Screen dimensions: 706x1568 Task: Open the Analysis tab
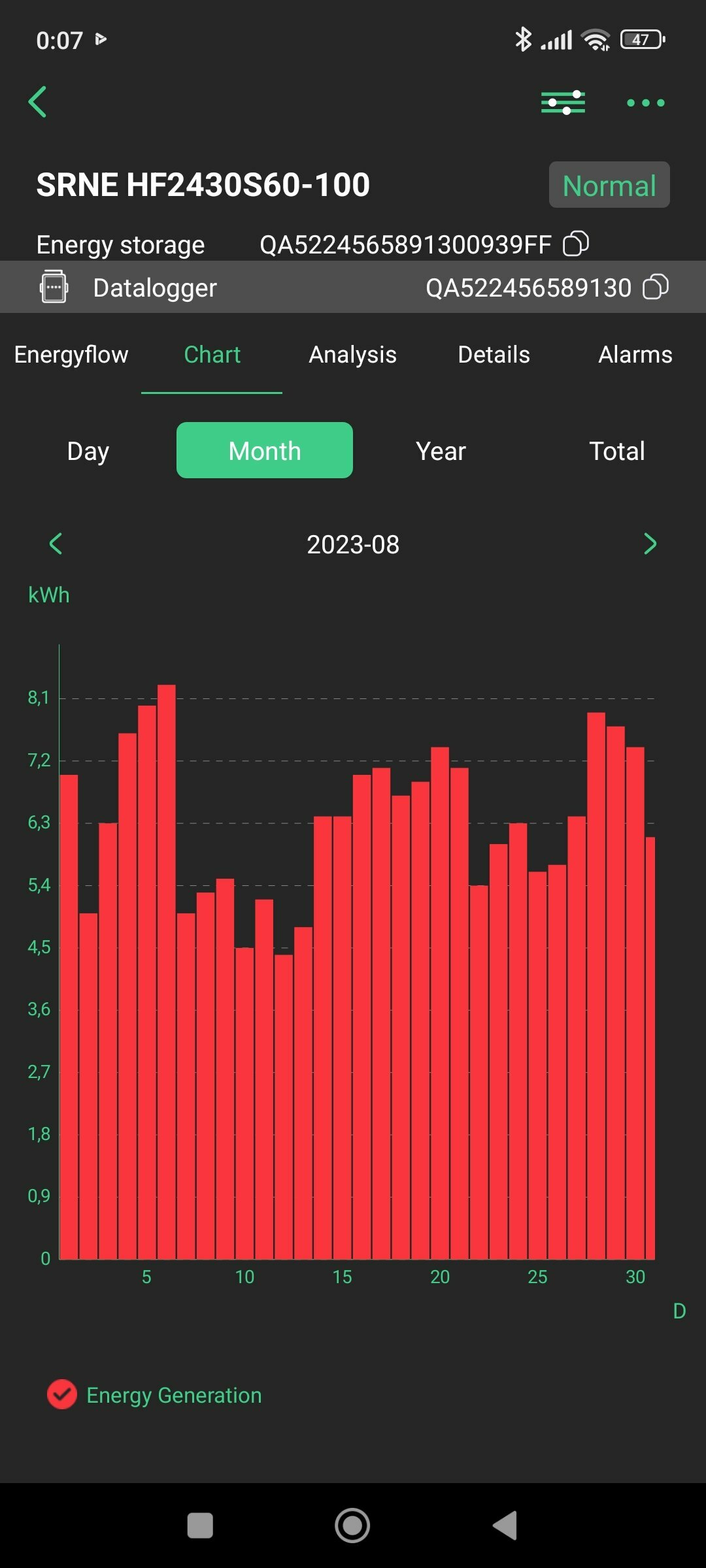(353, 354)
